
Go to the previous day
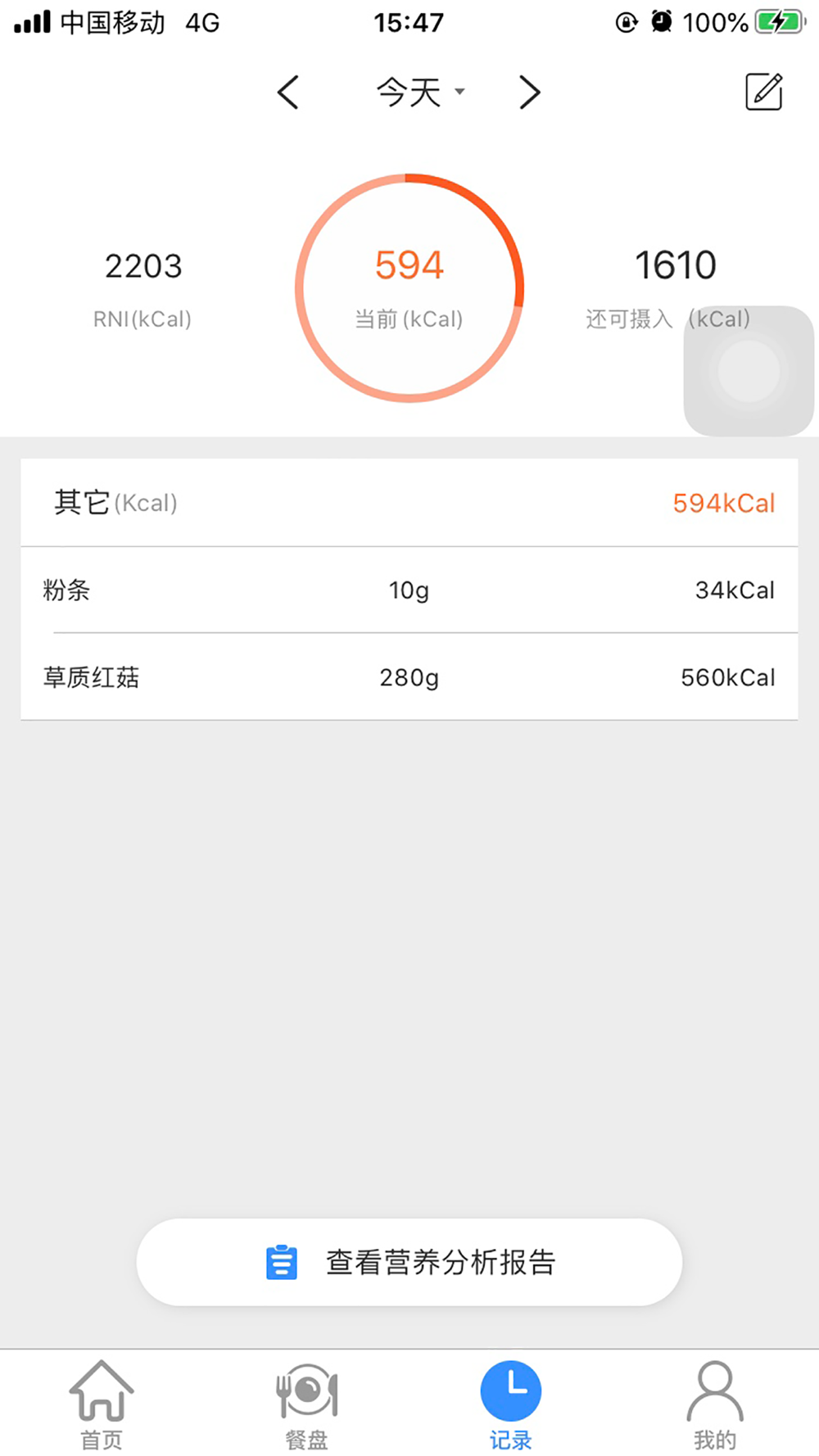288,93
